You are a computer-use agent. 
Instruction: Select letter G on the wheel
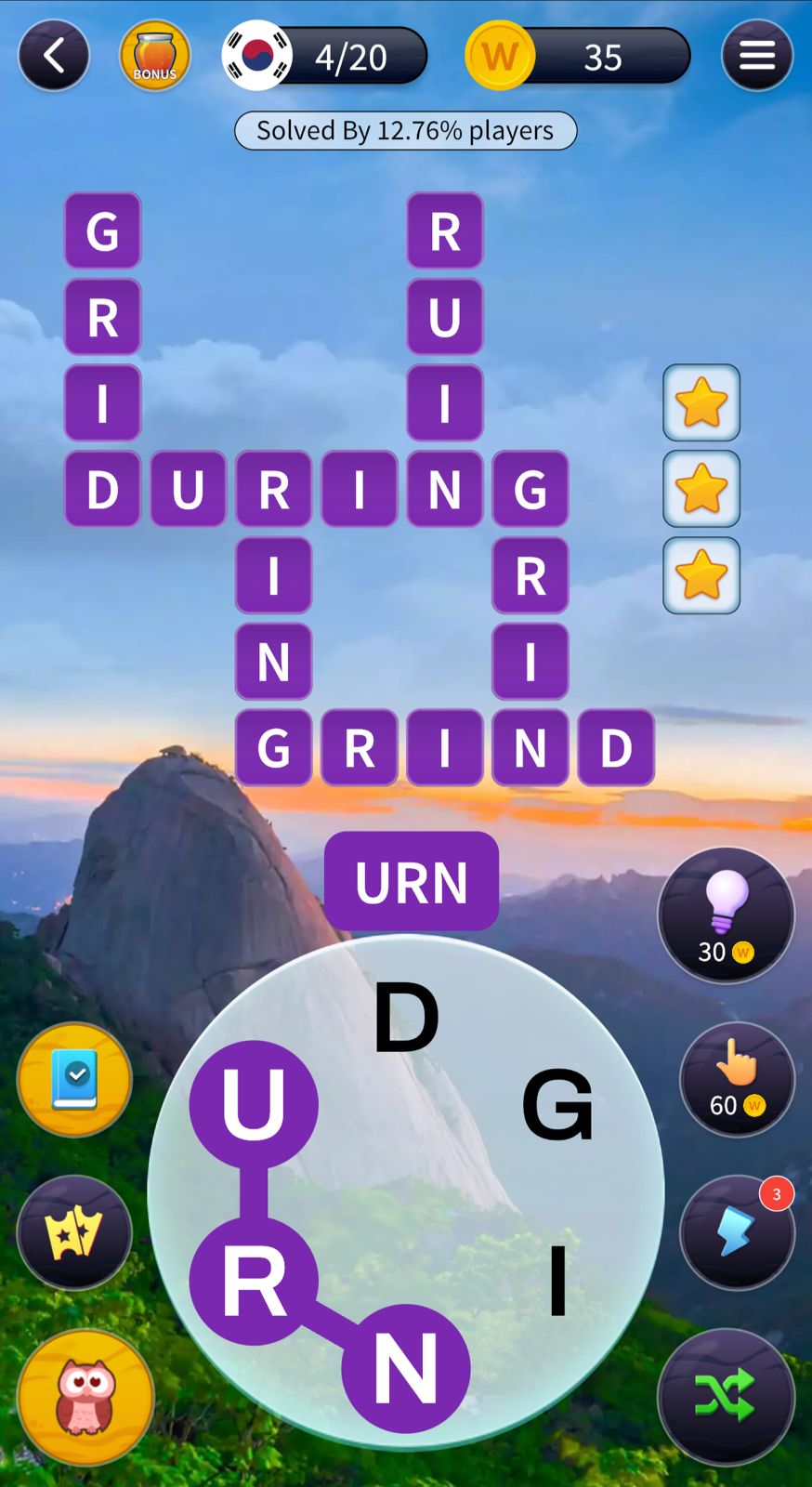tap(557, 1105)
